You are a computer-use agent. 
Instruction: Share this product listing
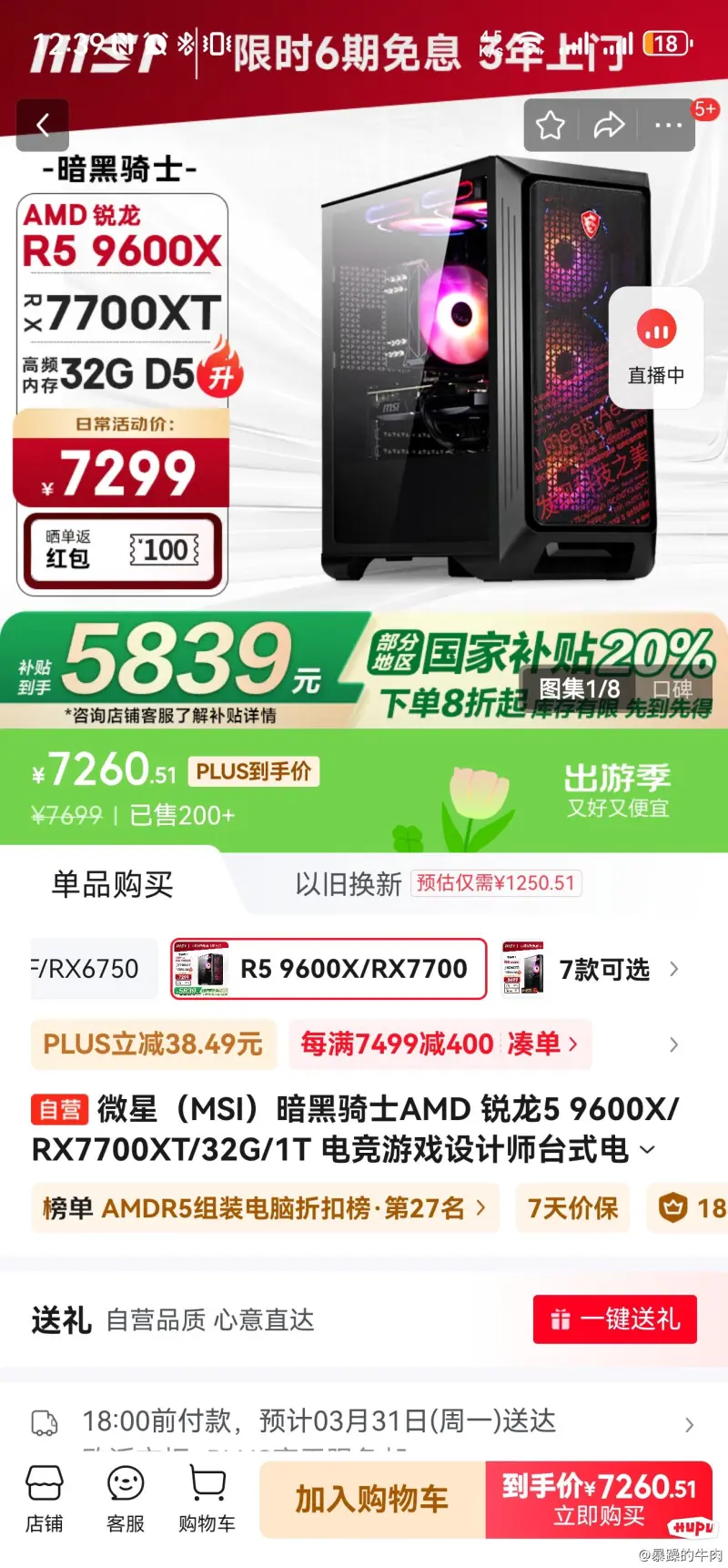pos(609,125)
